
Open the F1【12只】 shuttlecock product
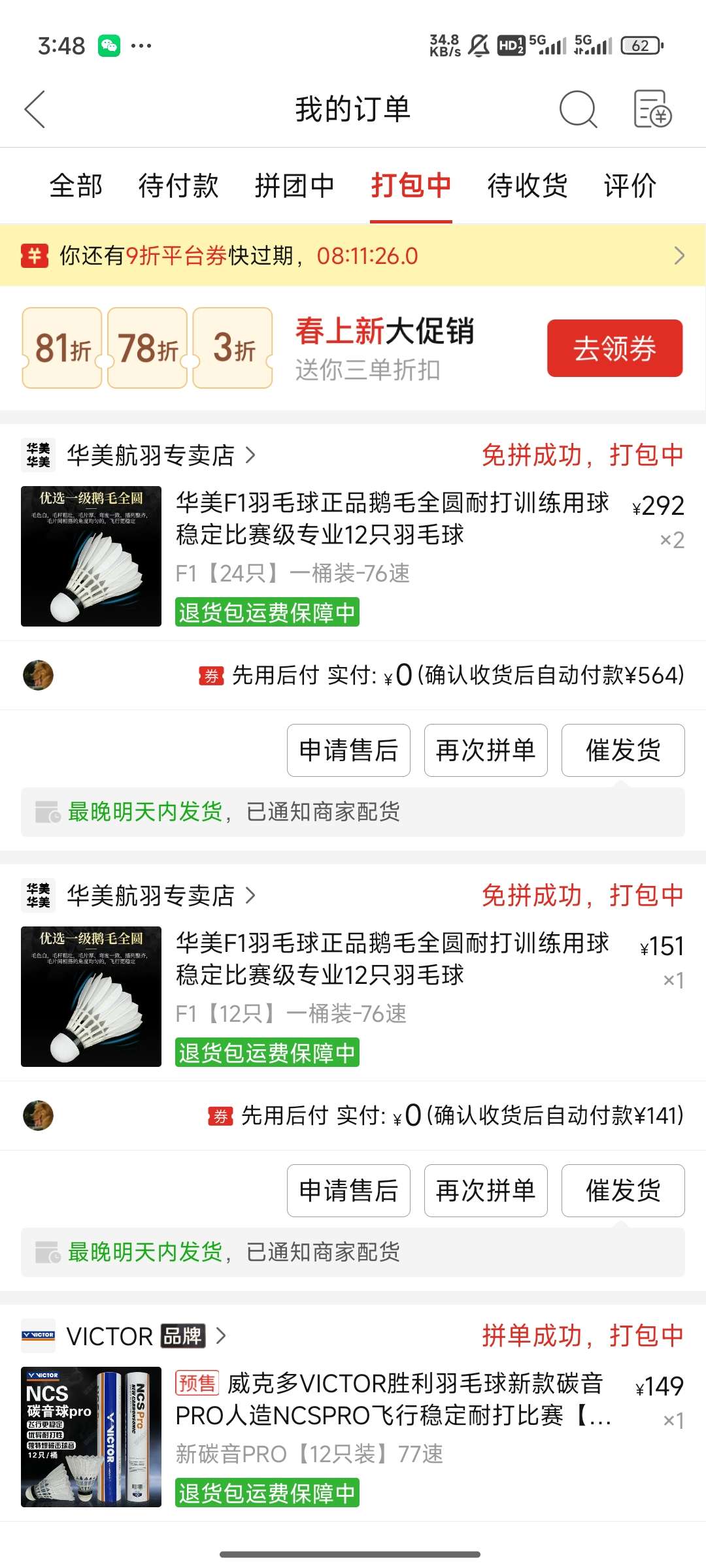pos(392,959)
